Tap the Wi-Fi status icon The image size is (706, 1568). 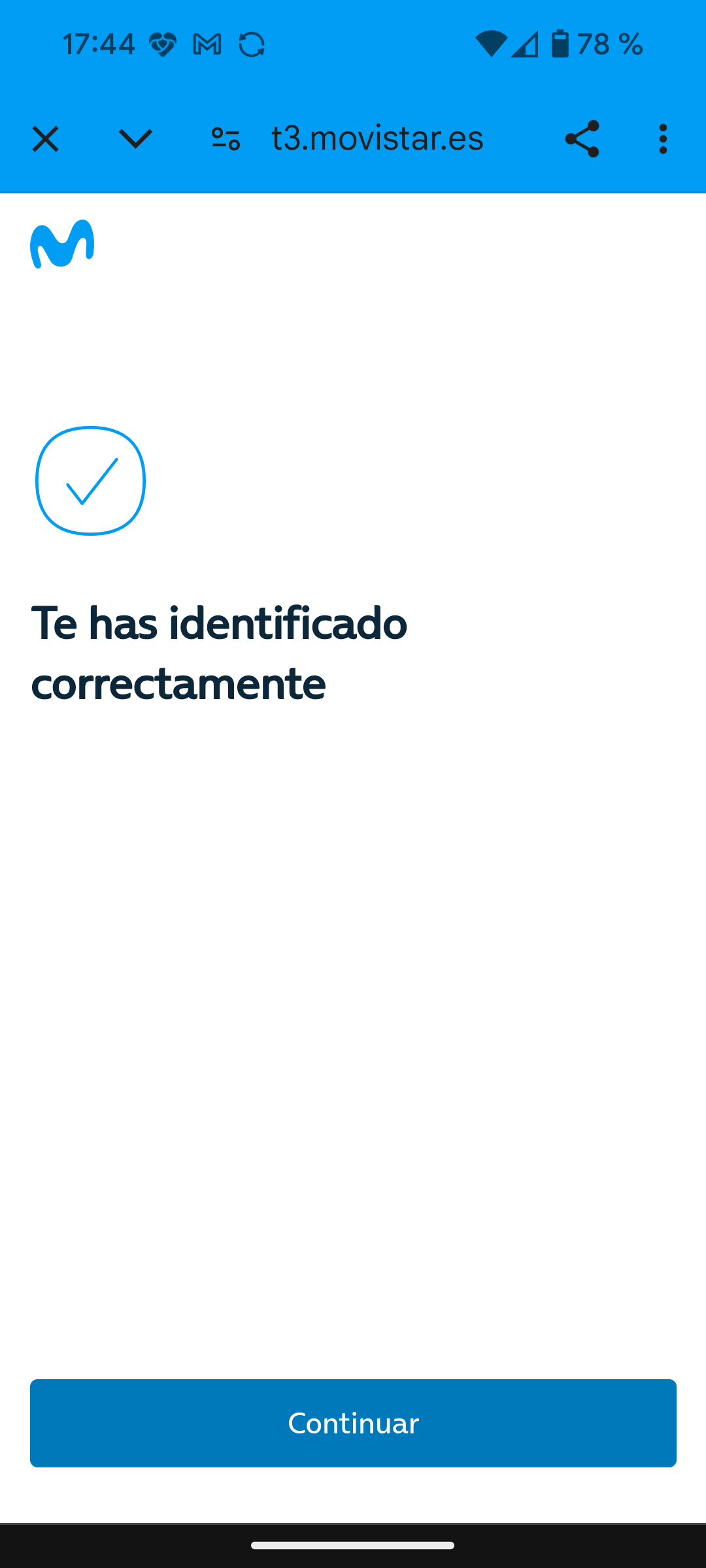pos(492,42)
